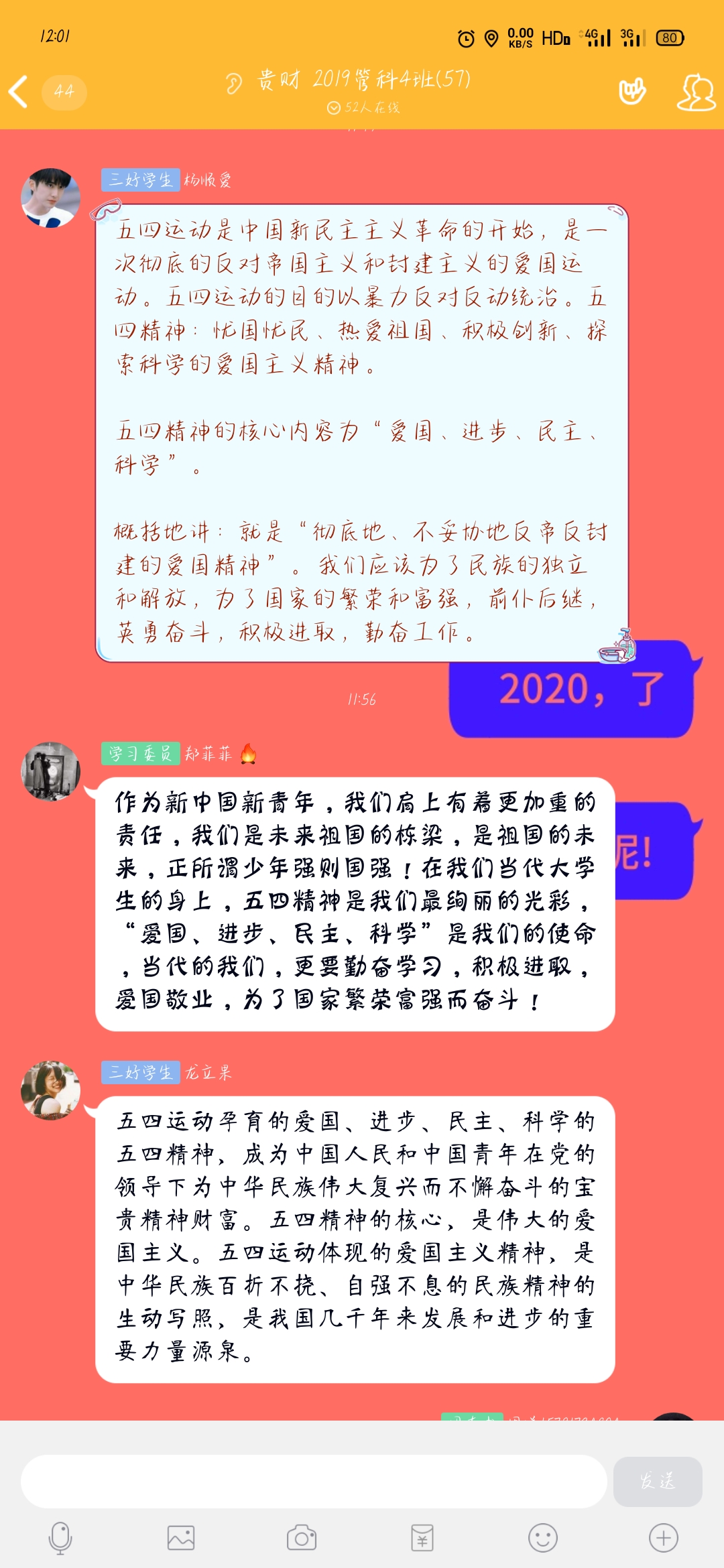
Task: Open the hand gesture icon in header
Action: pyautogui.click(x=631, y=92)
